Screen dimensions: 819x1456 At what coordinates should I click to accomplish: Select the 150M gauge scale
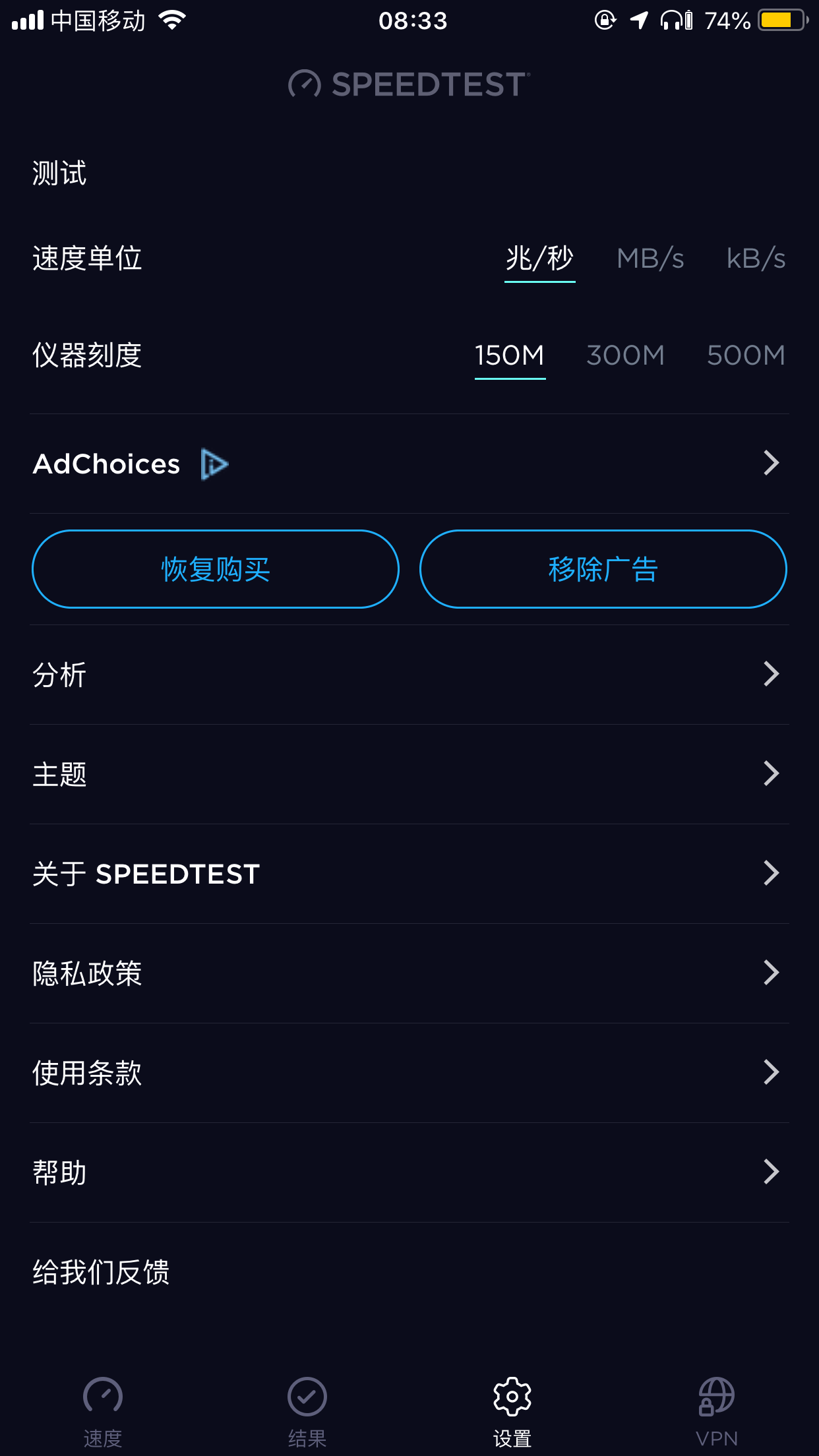pyautogui.click(x=510, y=355)
